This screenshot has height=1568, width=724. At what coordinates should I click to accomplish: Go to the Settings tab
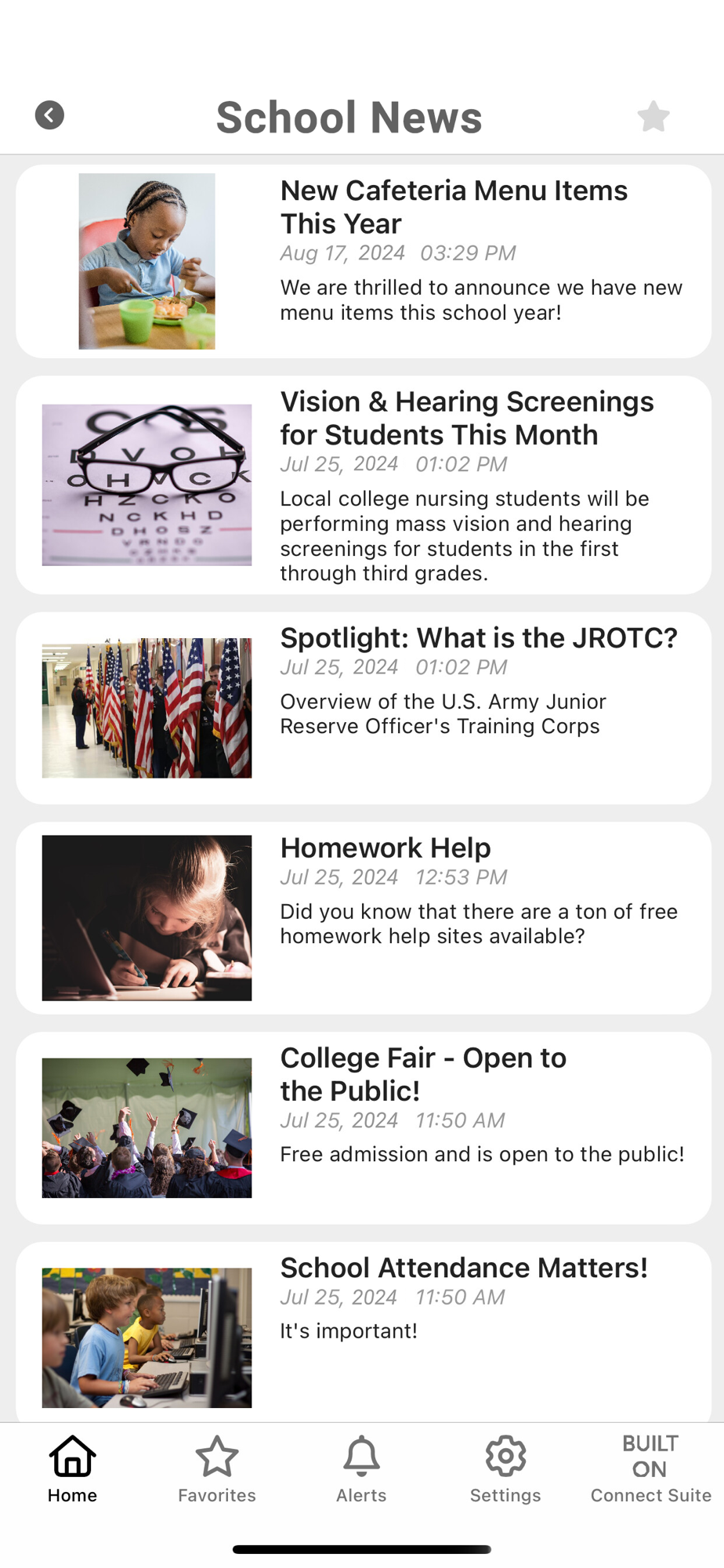(505, 1469)
